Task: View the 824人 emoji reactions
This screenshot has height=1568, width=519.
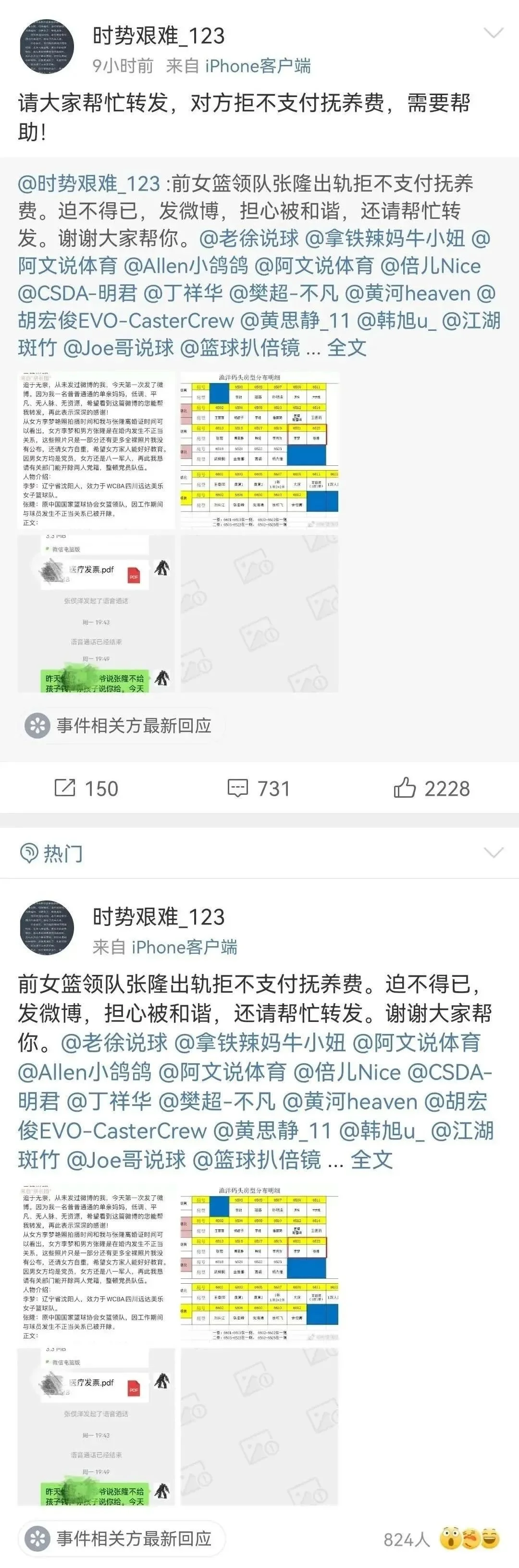Action: pyautogui.click(x=442, y=1539)
